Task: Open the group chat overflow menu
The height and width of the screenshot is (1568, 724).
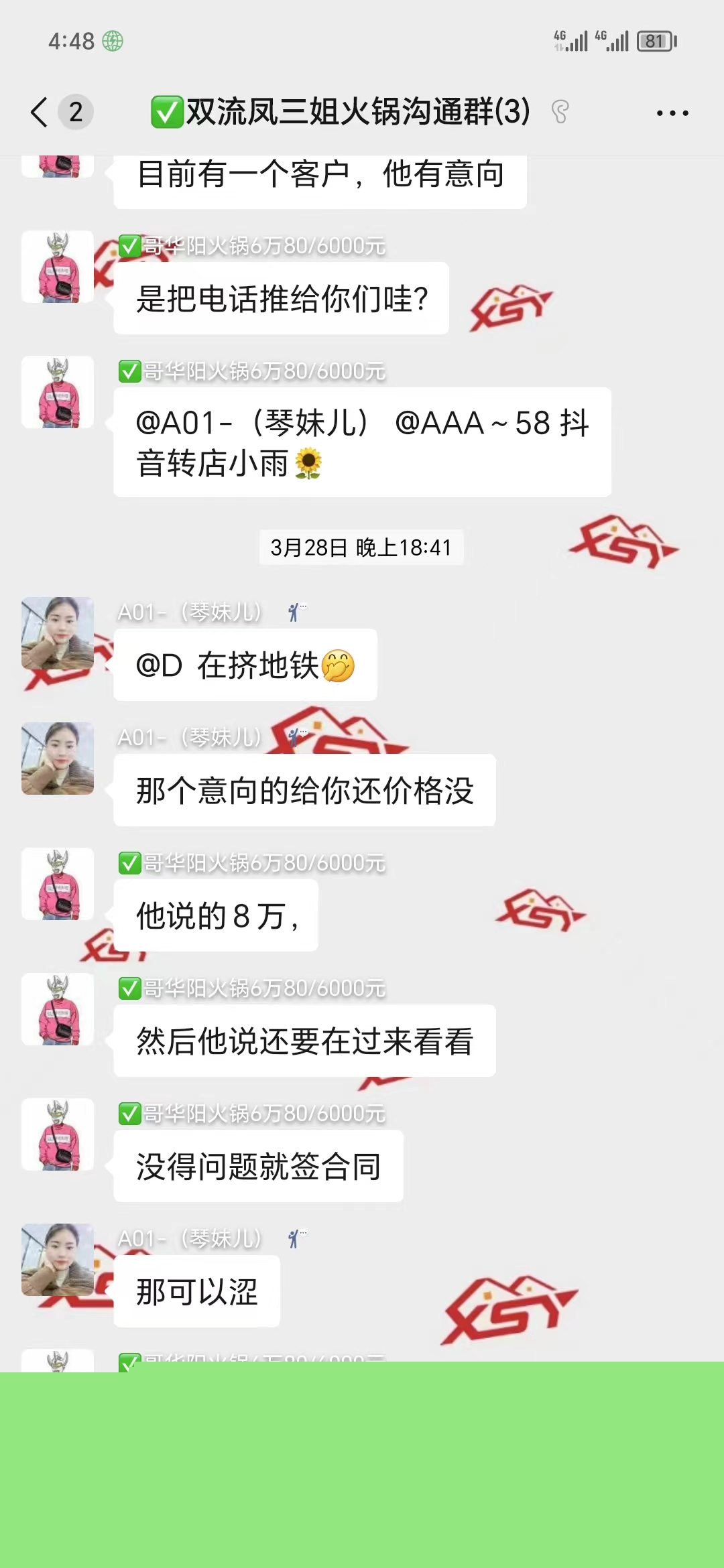Action: click(x=672, y=113)
